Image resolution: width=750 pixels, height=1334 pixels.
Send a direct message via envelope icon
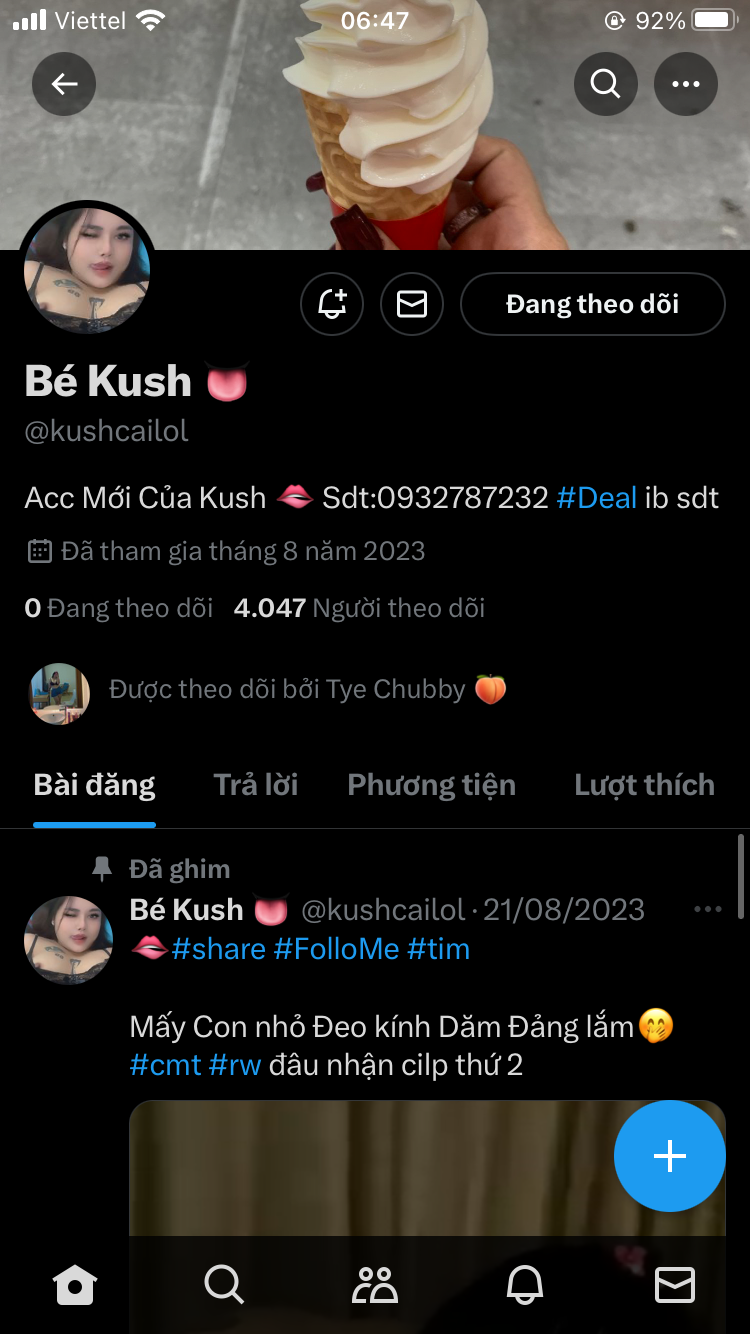(x=412, y=304)
